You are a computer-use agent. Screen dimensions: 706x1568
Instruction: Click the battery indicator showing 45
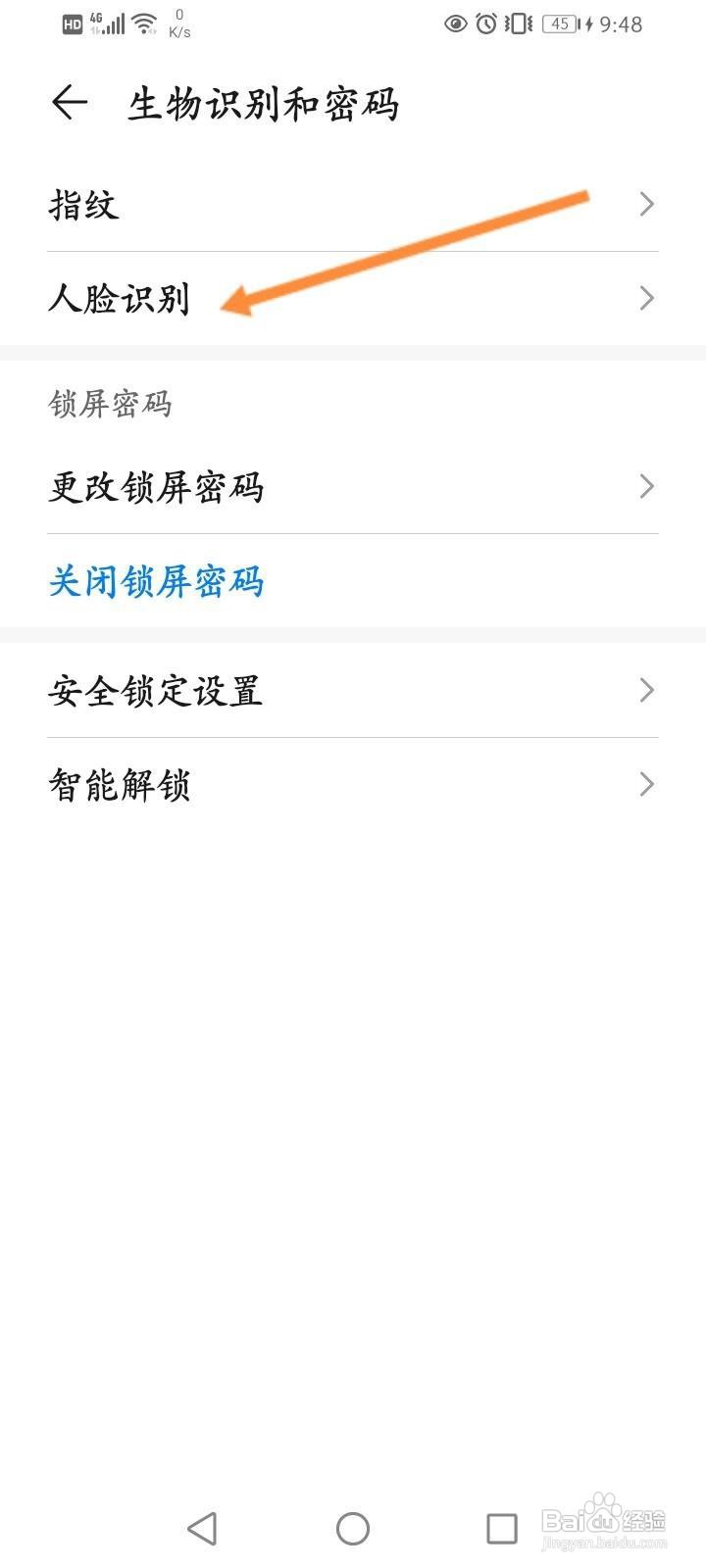tap(559, 24)
